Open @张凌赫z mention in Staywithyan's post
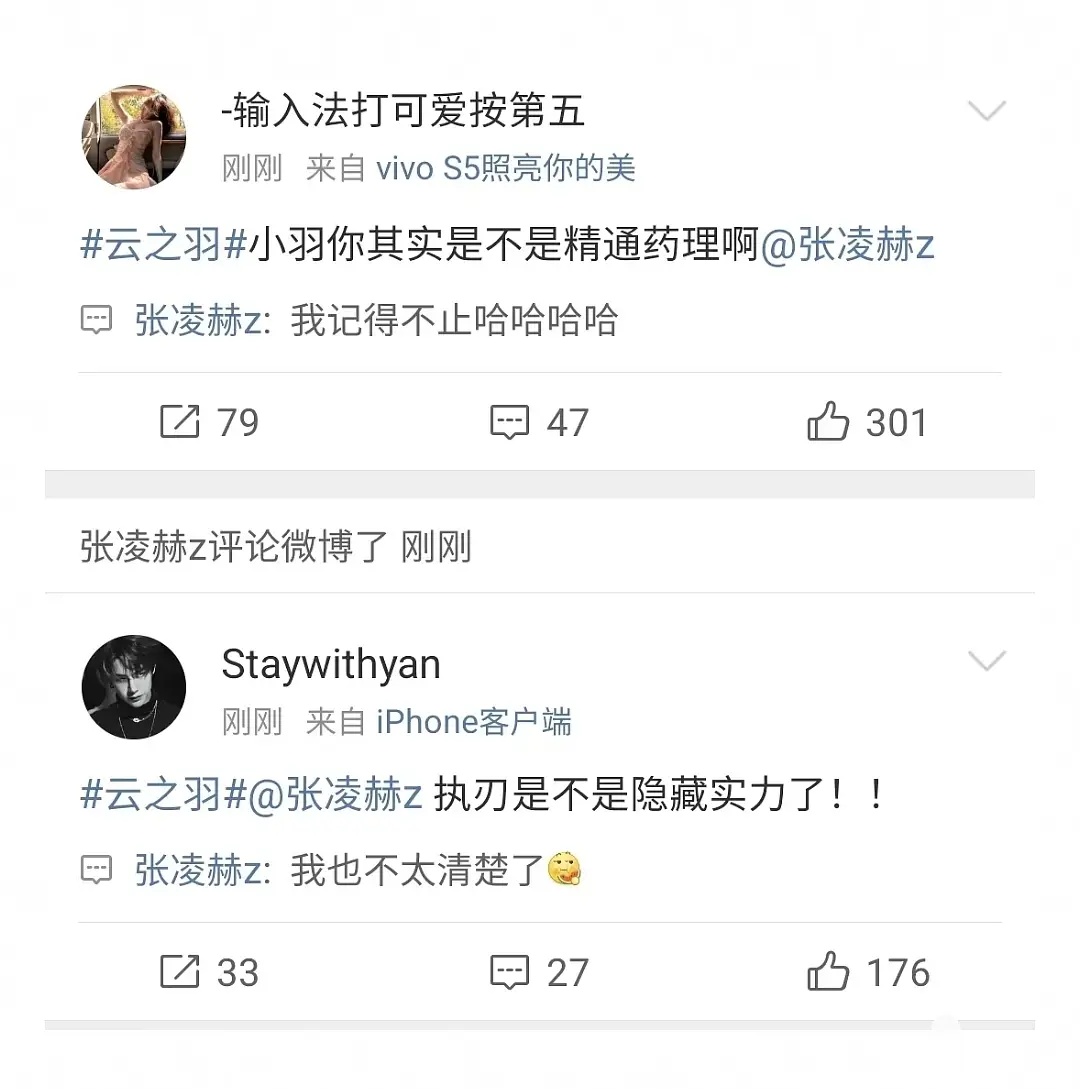 pos(336,795)
